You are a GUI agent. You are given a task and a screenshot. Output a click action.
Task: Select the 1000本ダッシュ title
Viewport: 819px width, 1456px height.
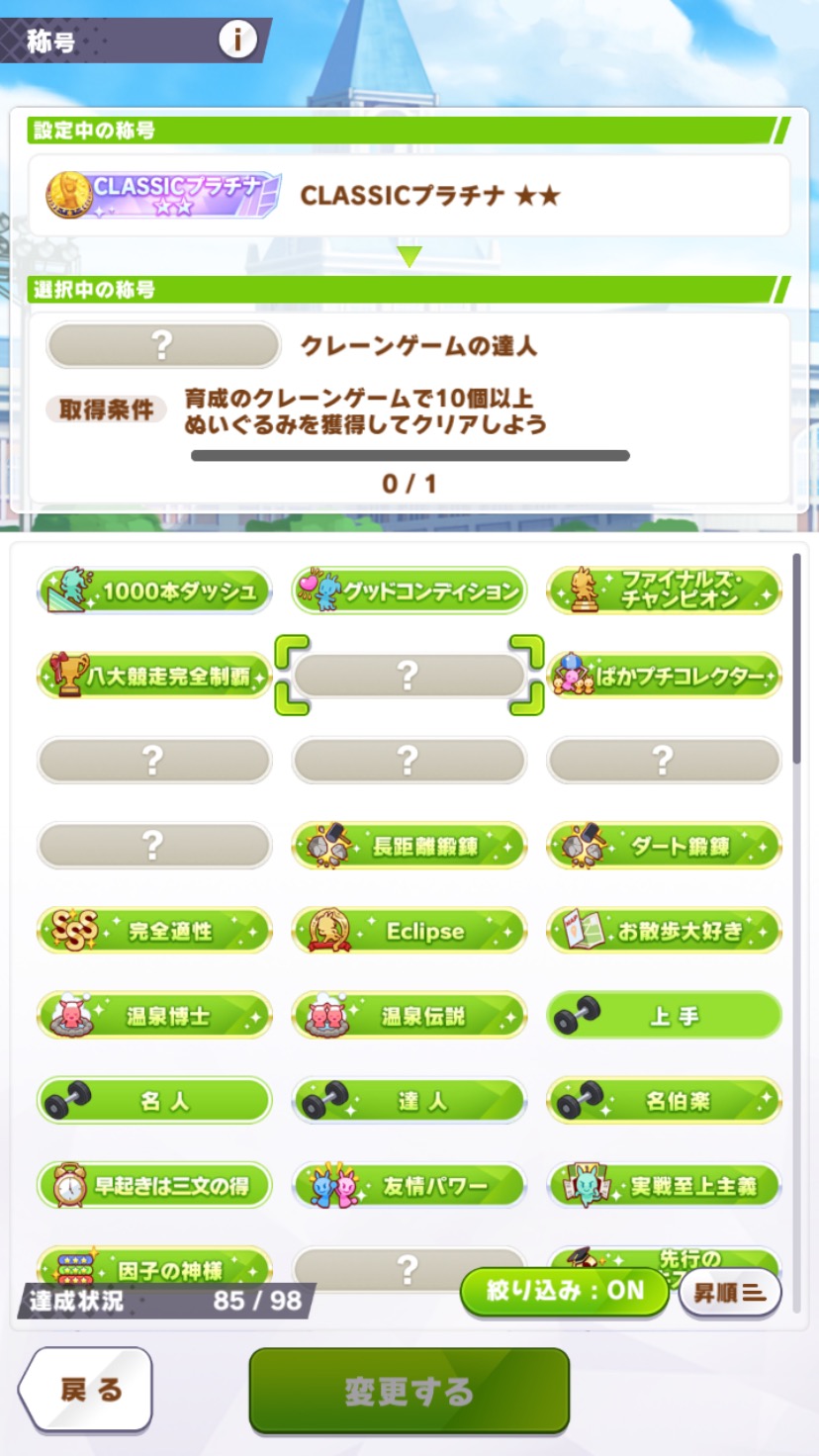154,591
